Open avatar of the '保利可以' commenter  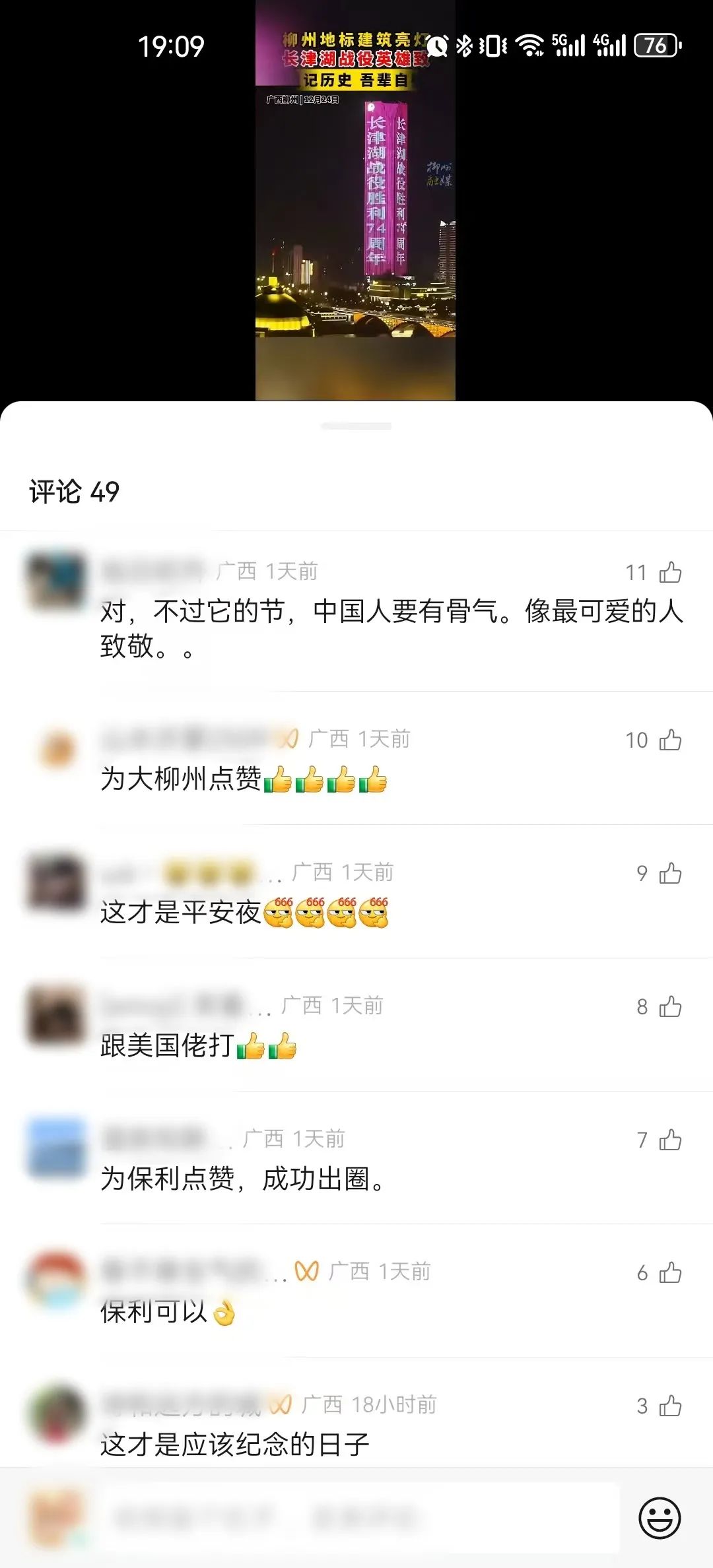pos(57,1279)
